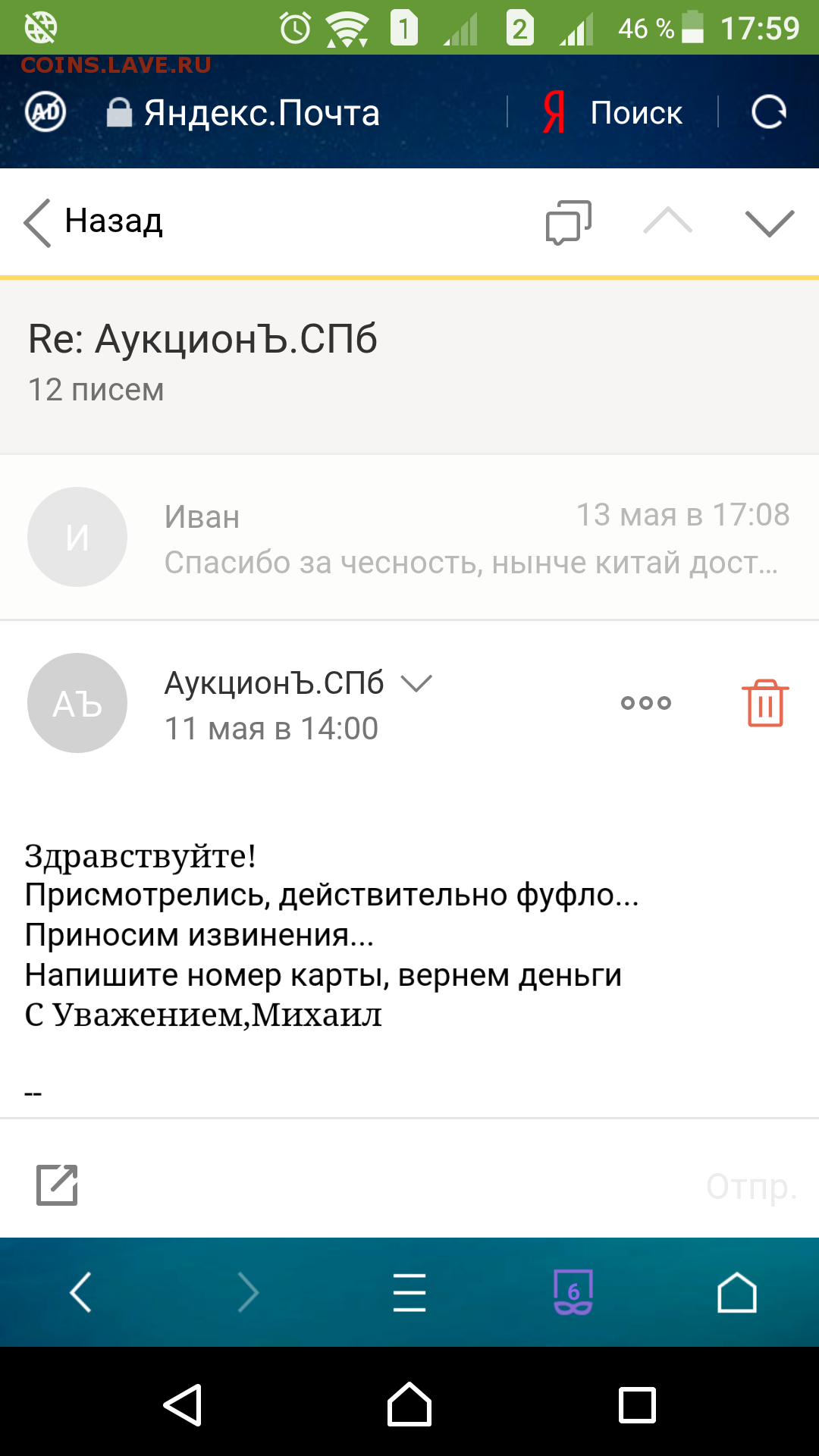
Task: Open the ad-block icon
Action: tap(45, 112)
